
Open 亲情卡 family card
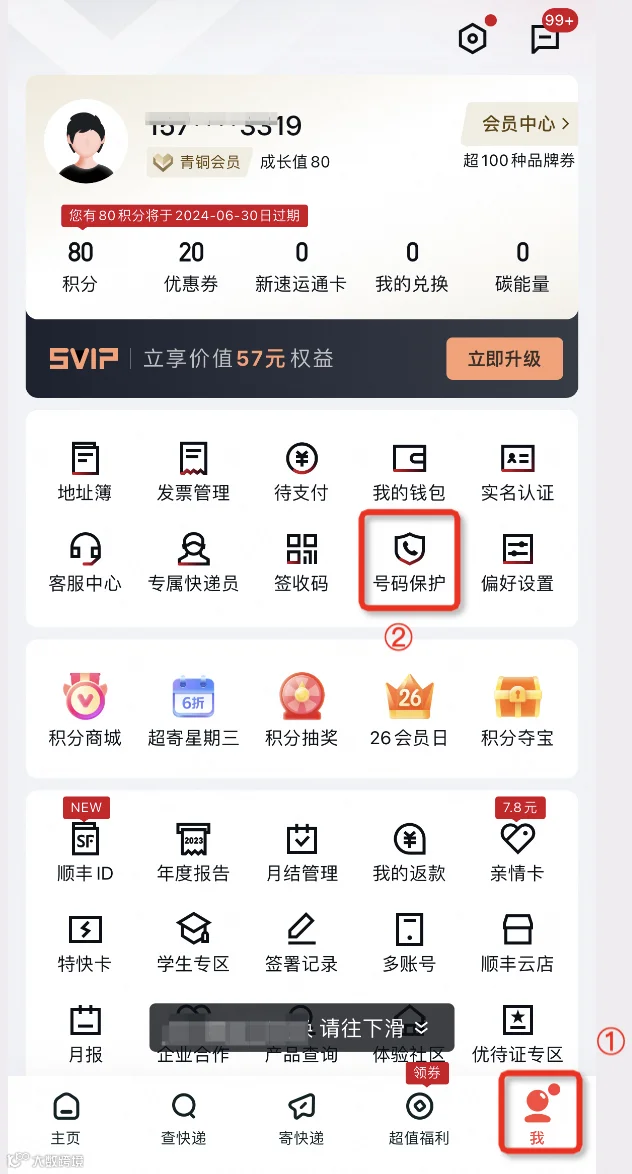point(517,852)
